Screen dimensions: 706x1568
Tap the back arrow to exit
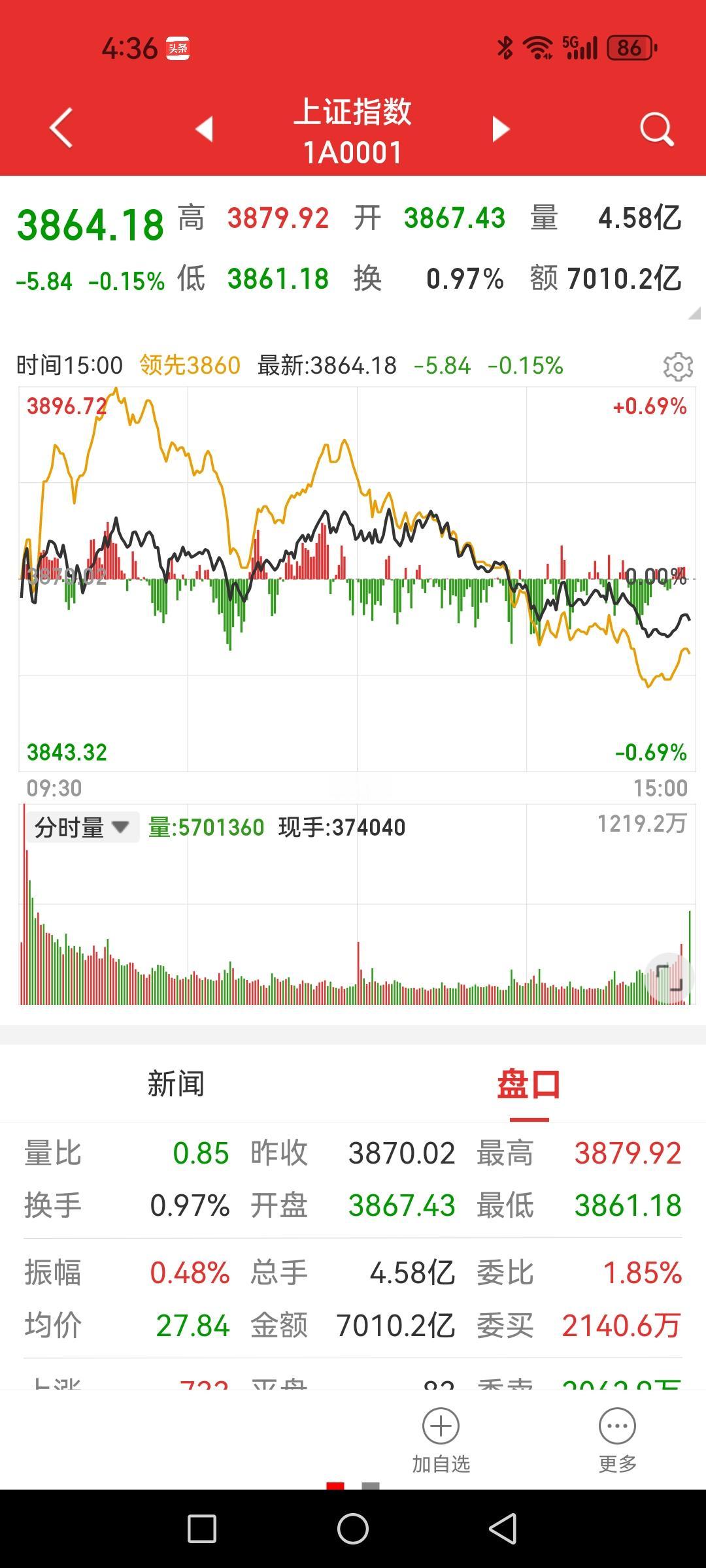click(x=60, y=128)
